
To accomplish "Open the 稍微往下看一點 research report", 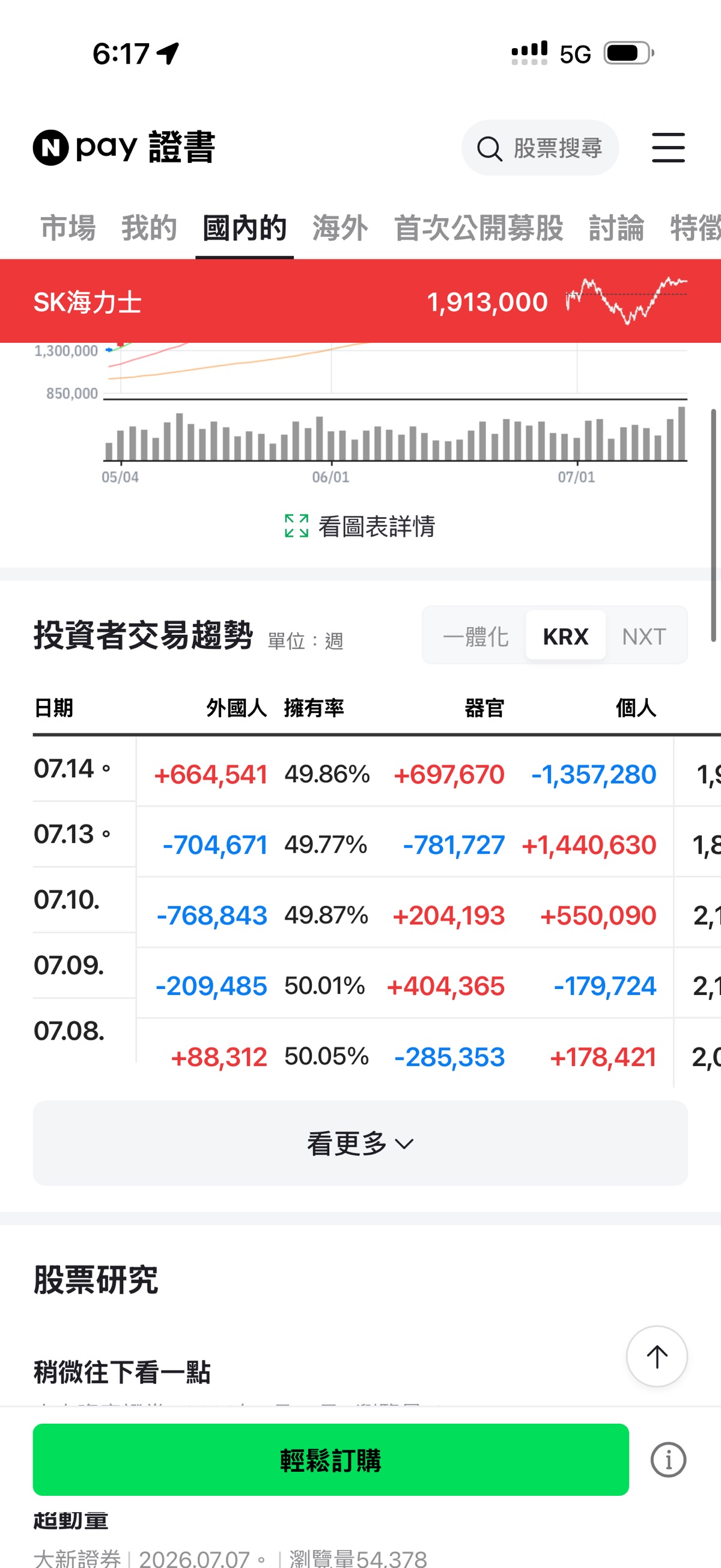I will pyautogui.click(x=122, y=1373).
